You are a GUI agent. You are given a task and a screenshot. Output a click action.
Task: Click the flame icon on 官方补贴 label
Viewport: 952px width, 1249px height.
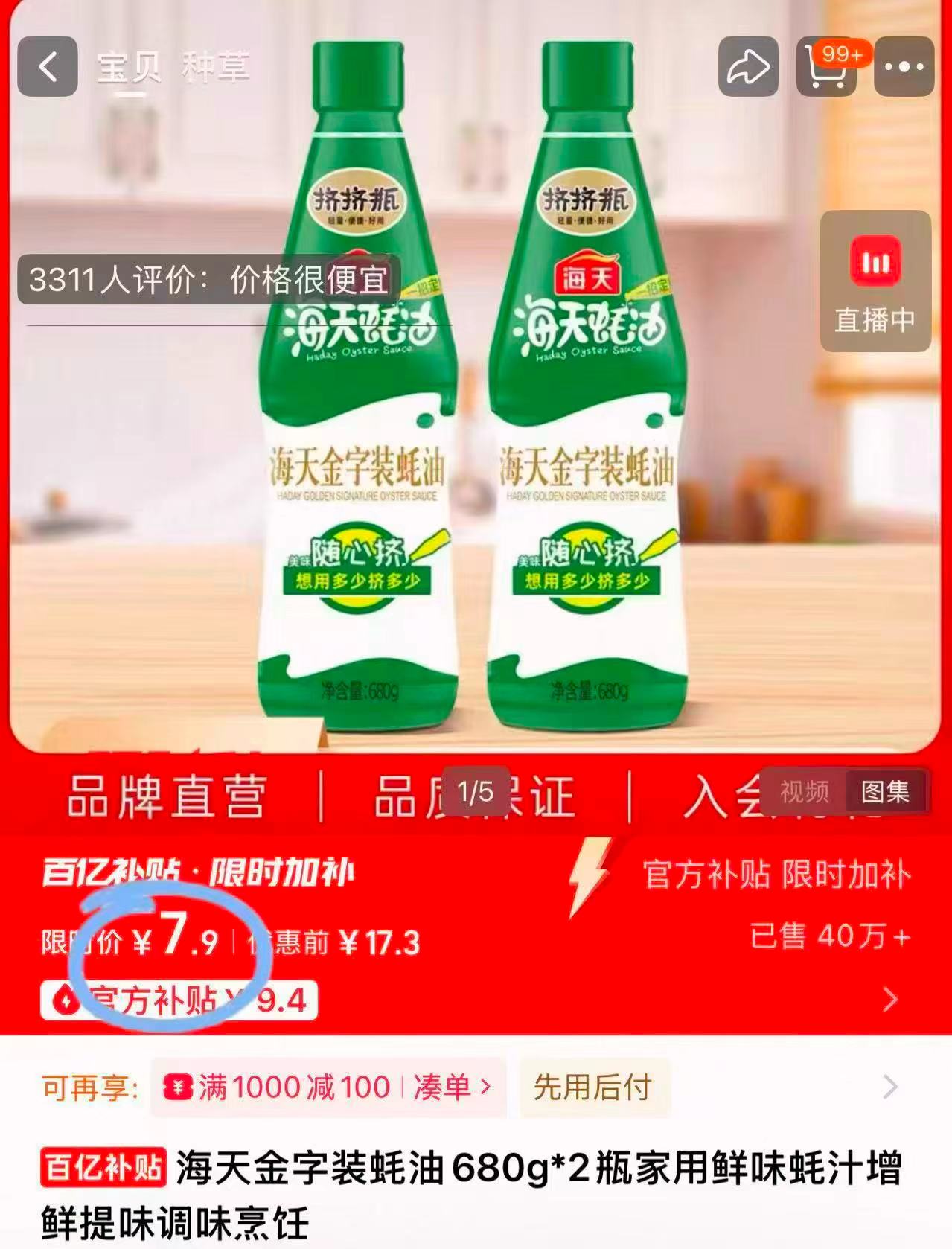[x=68, y=1000]
